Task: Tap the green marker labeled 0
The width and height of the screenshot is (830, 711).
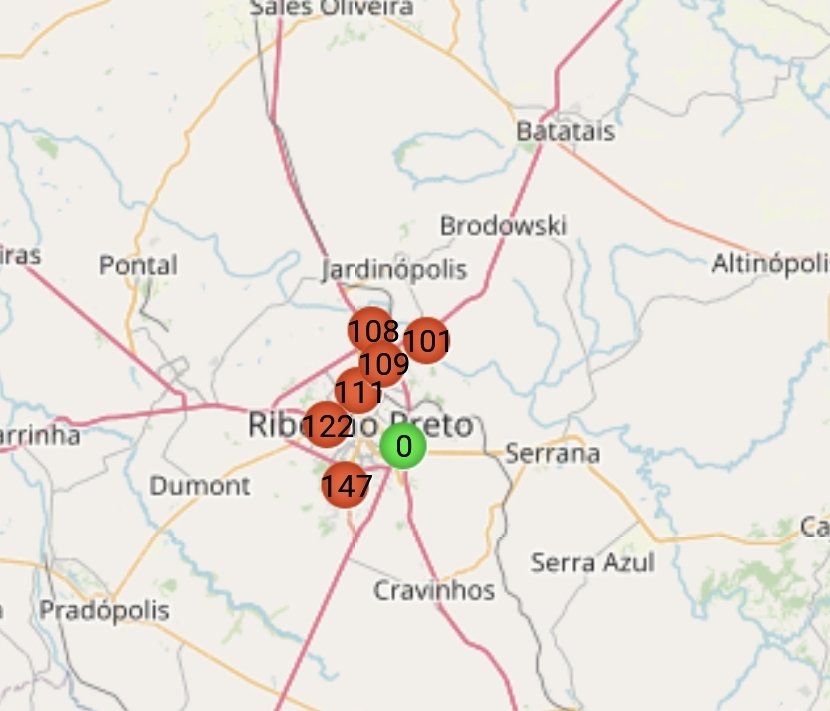Action: 403,447
